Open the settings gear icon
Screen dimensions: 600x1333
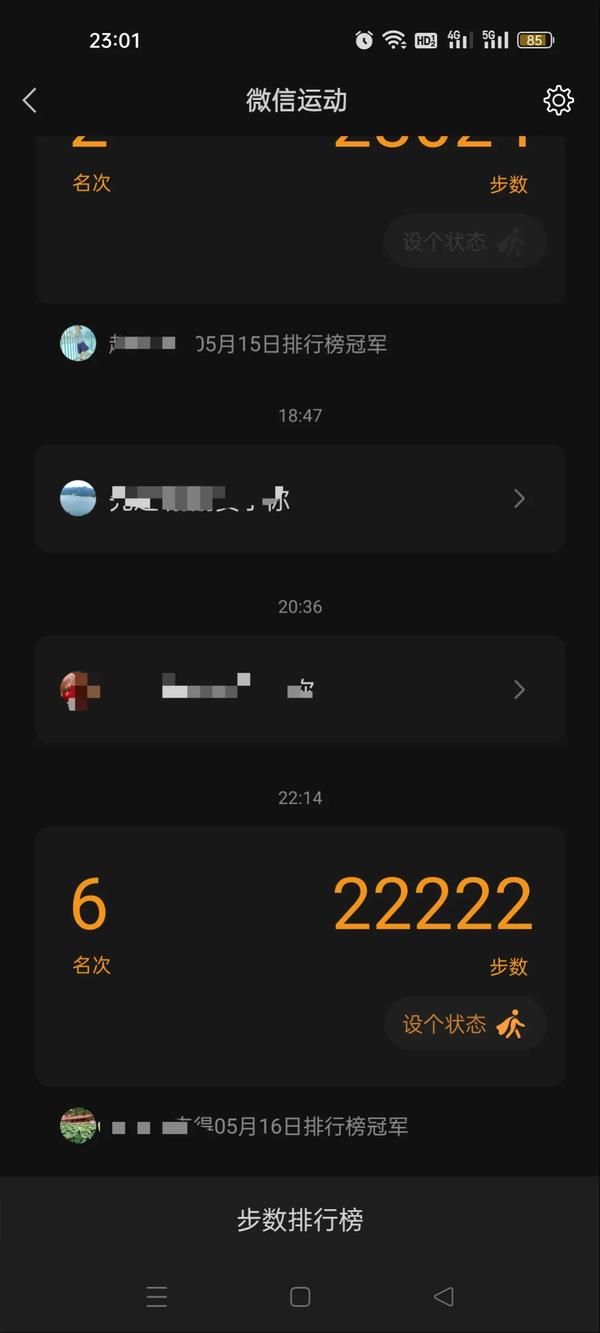pos(558,100)
